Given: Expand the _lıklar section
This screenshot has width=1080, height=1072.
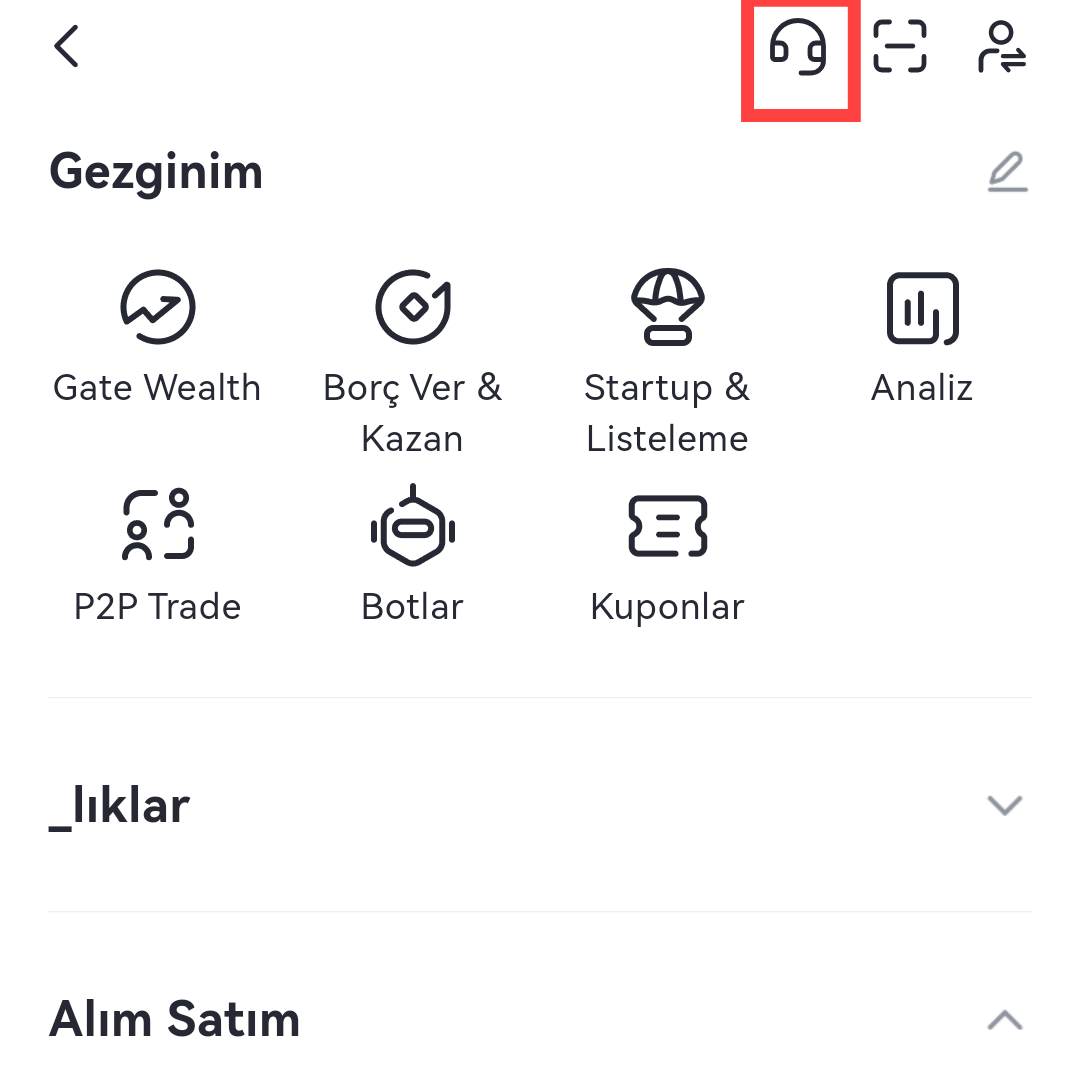Looking at the screenshot, I should point(1004,805).
